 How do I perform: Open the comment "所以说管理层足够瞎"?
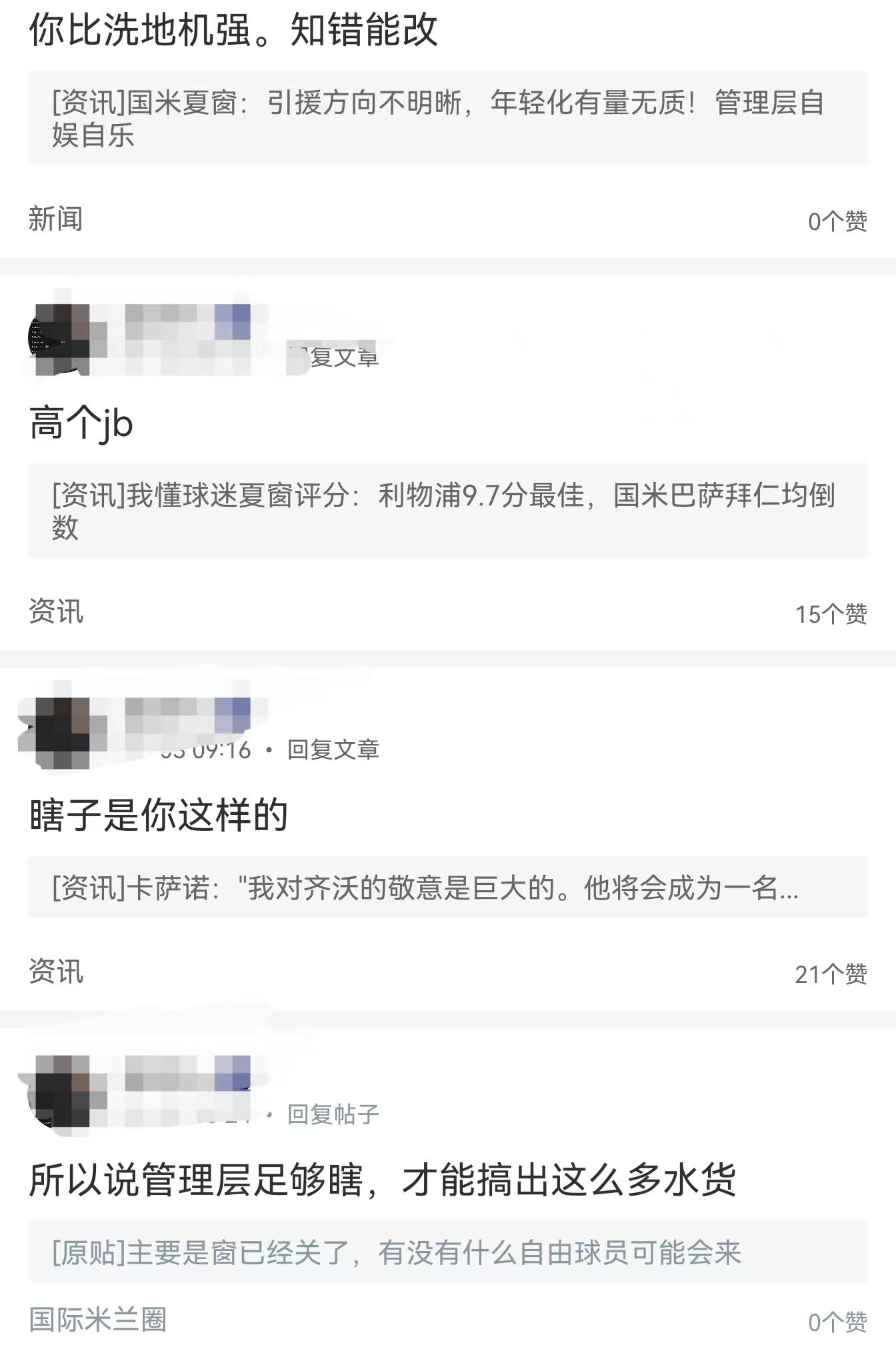tap(383, 1180)
